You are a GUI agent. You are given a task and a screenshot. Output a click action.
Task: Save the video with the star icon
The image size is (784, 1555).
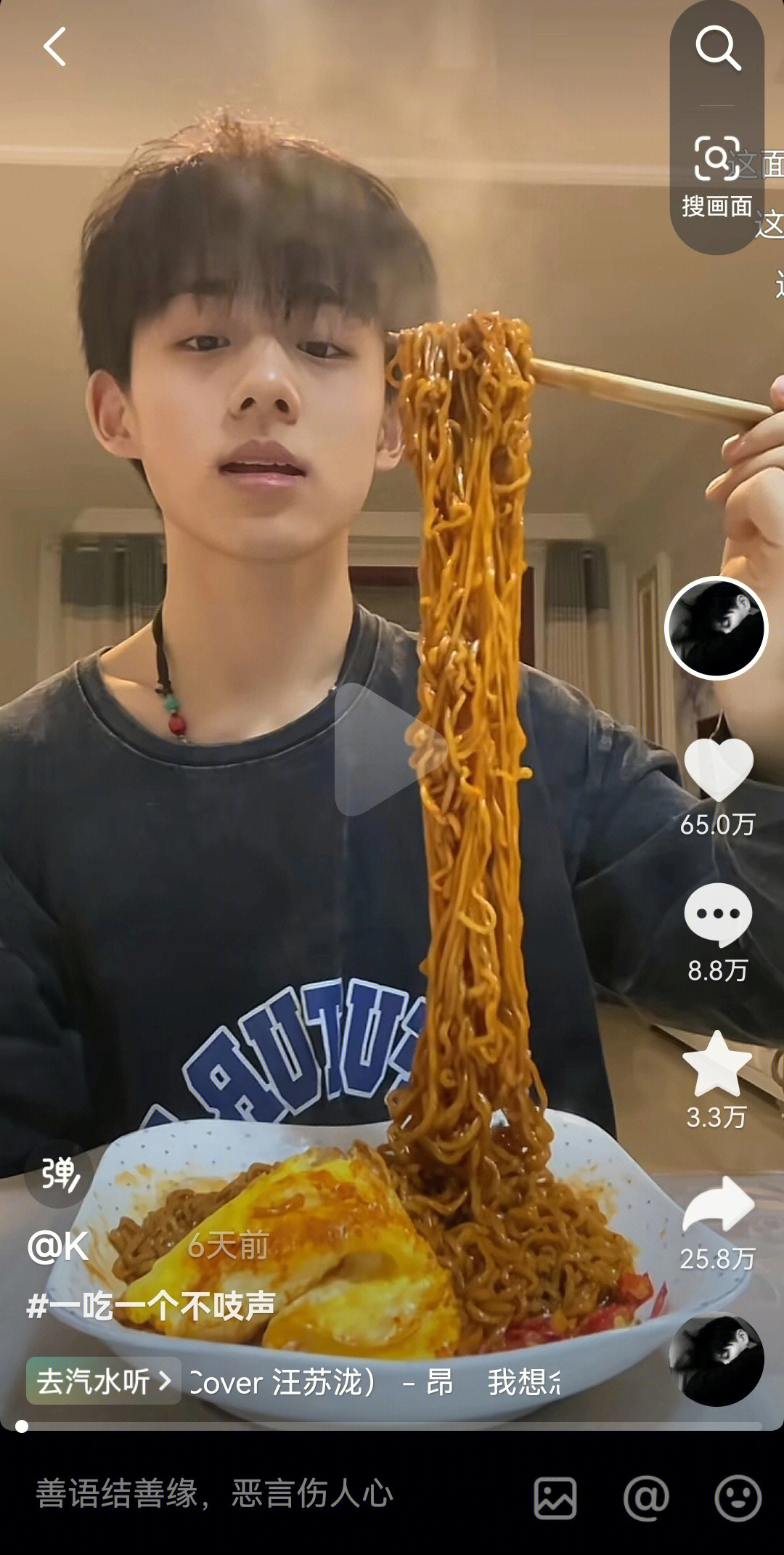click(717, 1064)
